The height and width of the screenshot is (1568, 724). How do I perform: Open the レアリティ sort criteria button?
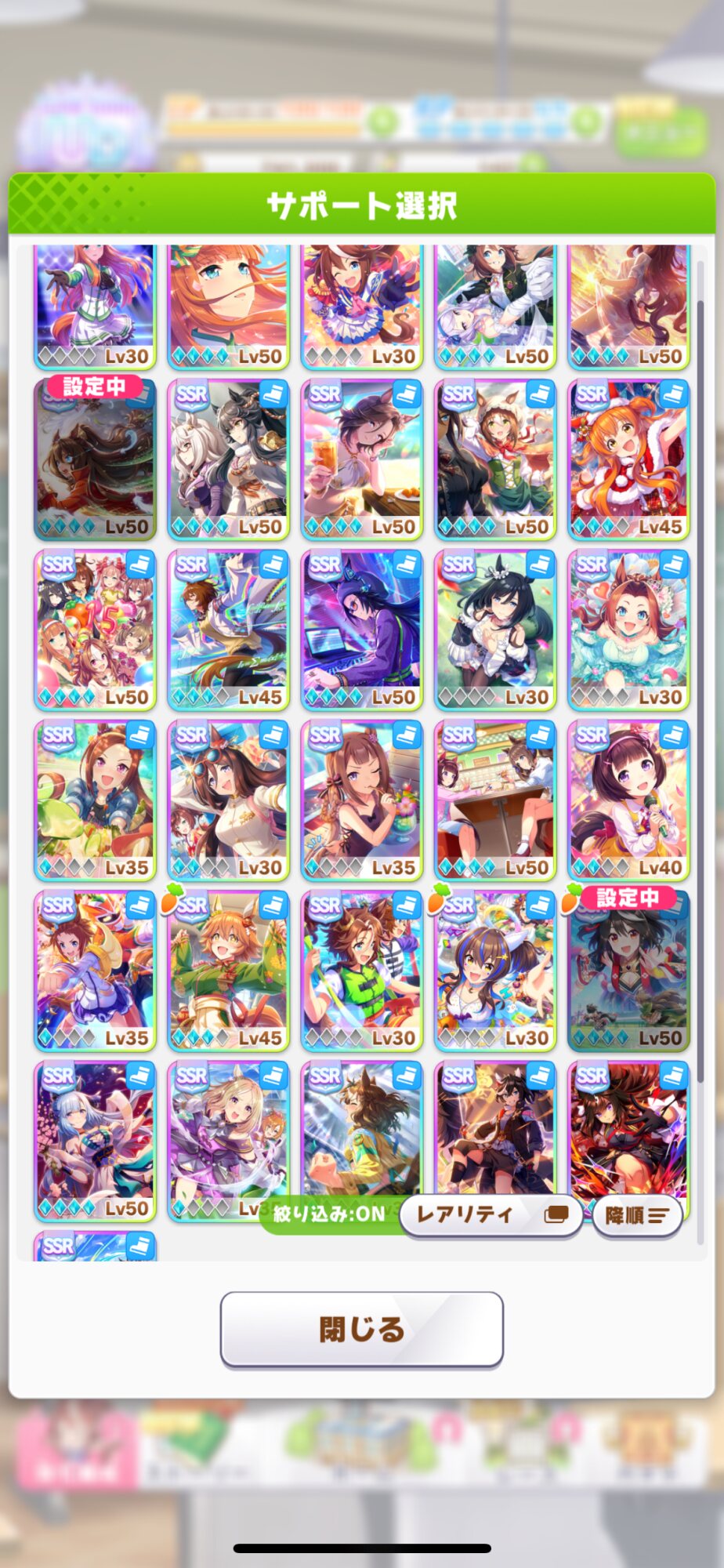pyautogui.click(x=491, y=1215)
